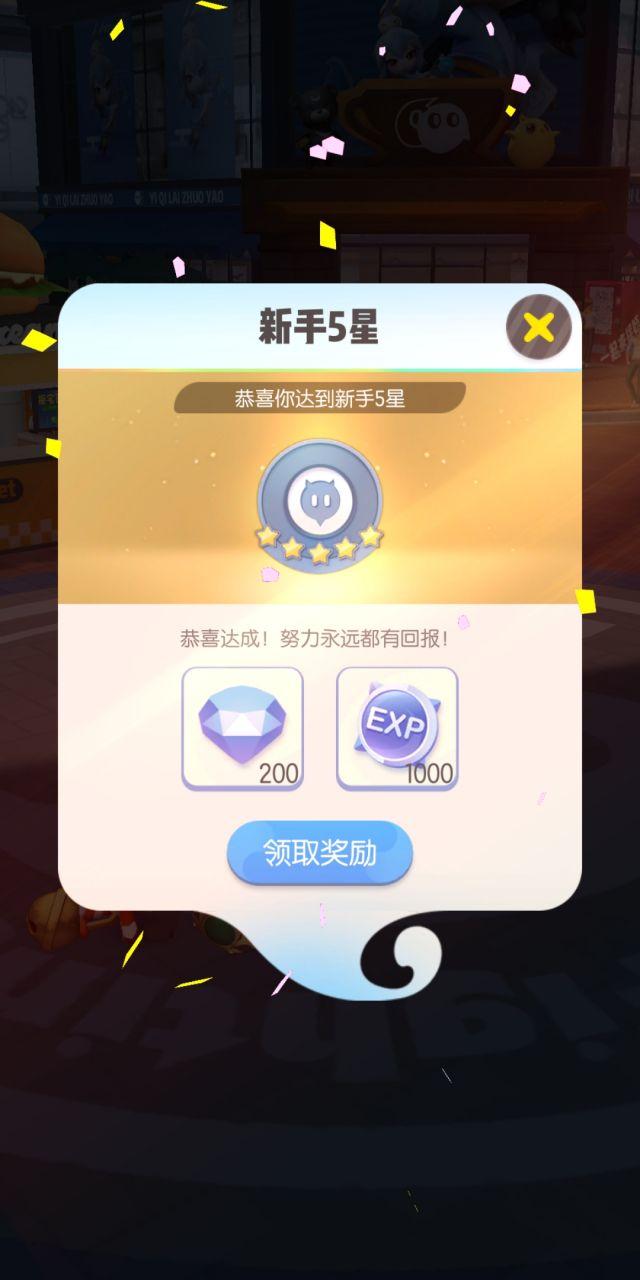Tap 领取奖励 to claim the rewards
The height and width of the screenshot is (1280, 640).
click(320, 853)
